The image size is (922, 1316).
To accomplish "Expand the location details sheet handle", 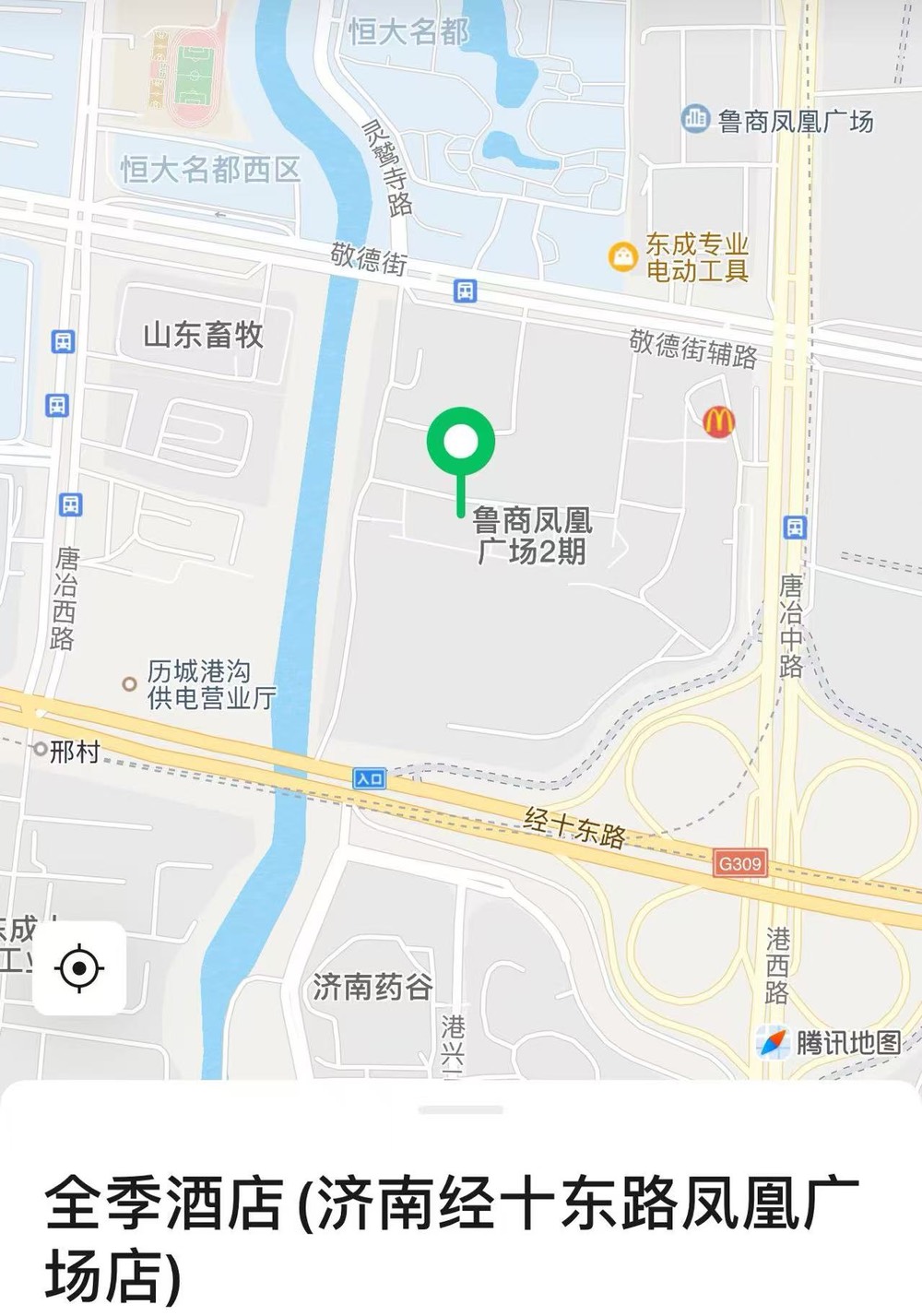I will coord(460,1109).
